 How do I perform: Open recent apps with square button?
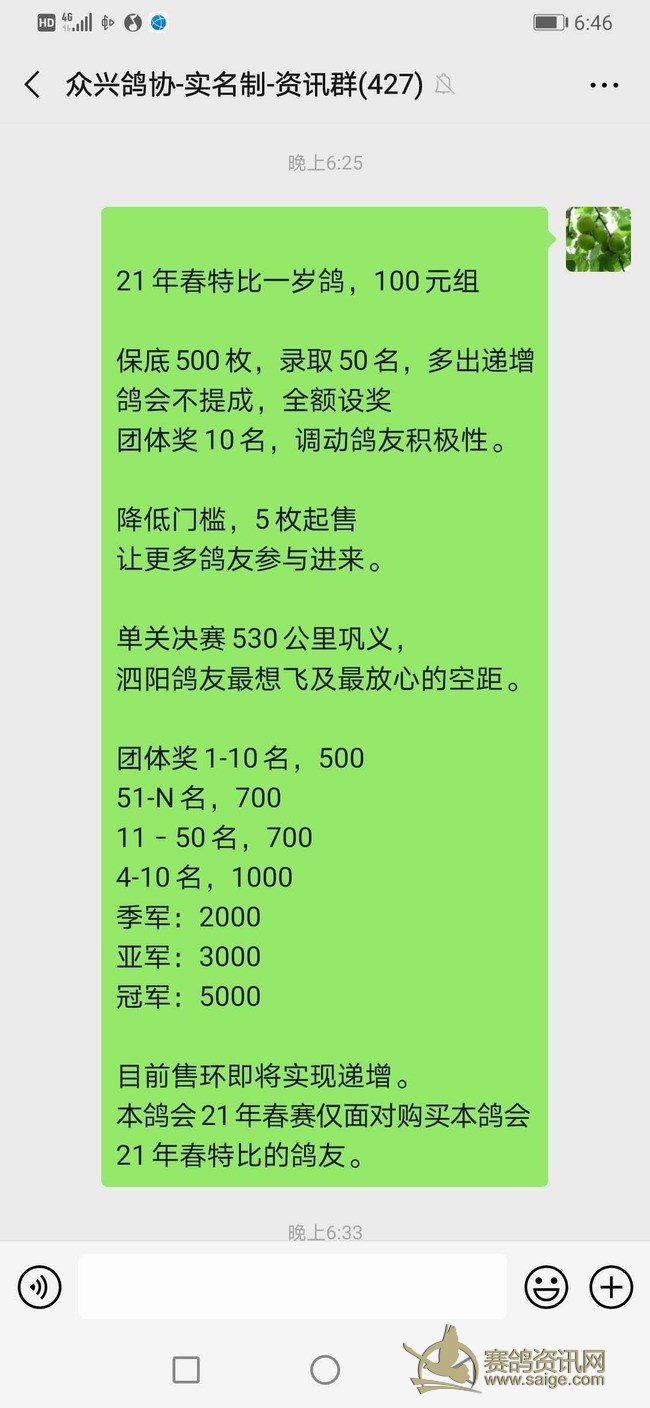click(186, 1369)
